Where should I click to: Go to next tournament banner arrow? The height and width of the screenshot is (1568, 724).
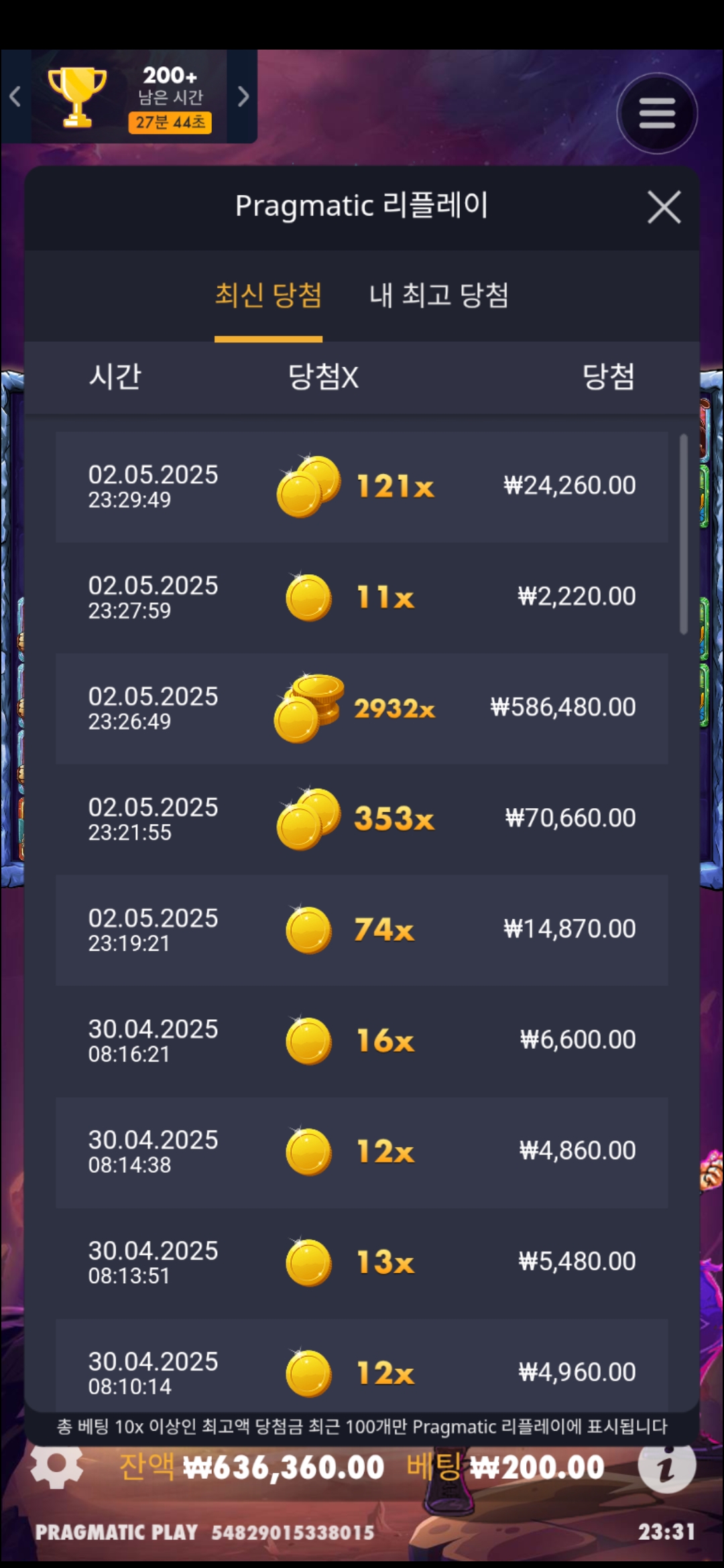(x=243, y=96)
